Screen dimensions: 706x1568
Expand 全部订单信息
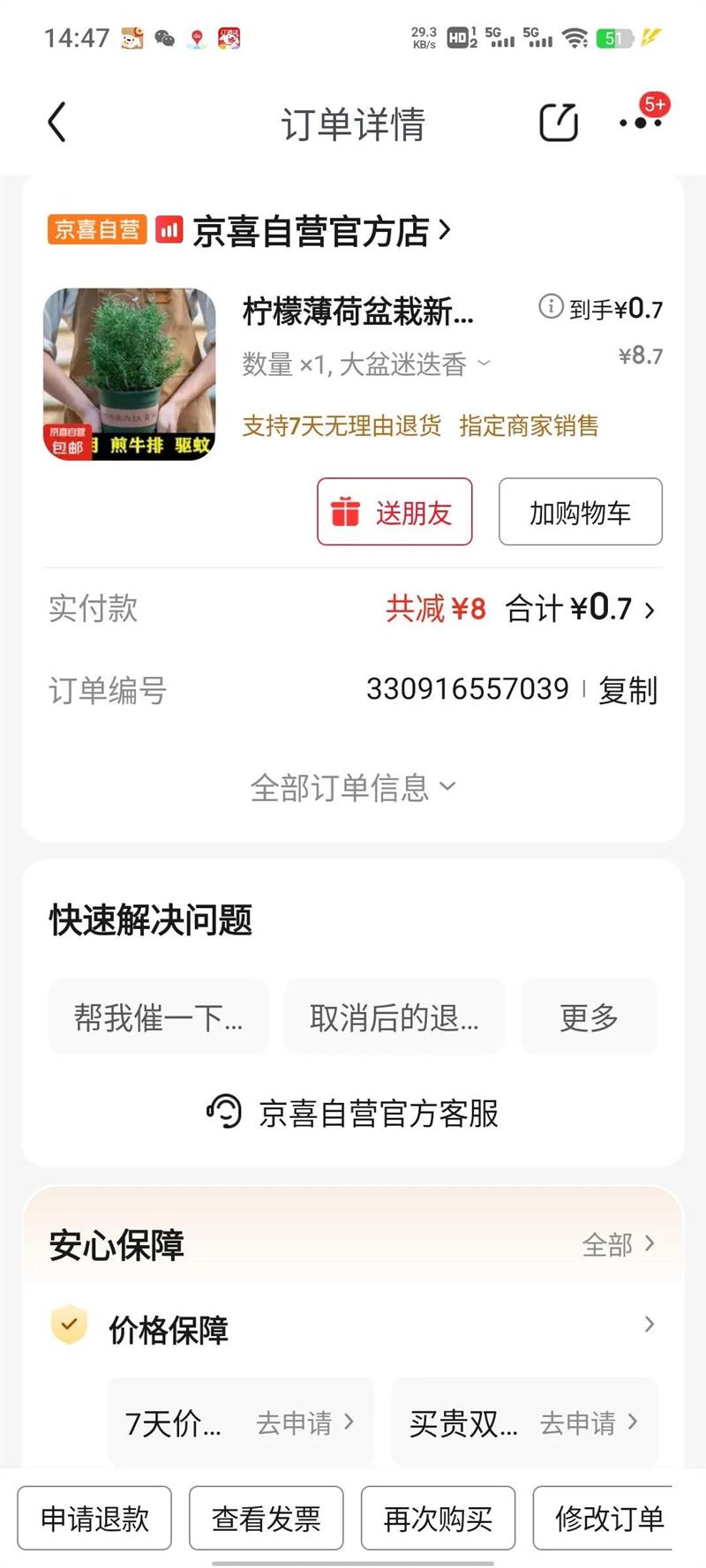(x=353, y=787)
